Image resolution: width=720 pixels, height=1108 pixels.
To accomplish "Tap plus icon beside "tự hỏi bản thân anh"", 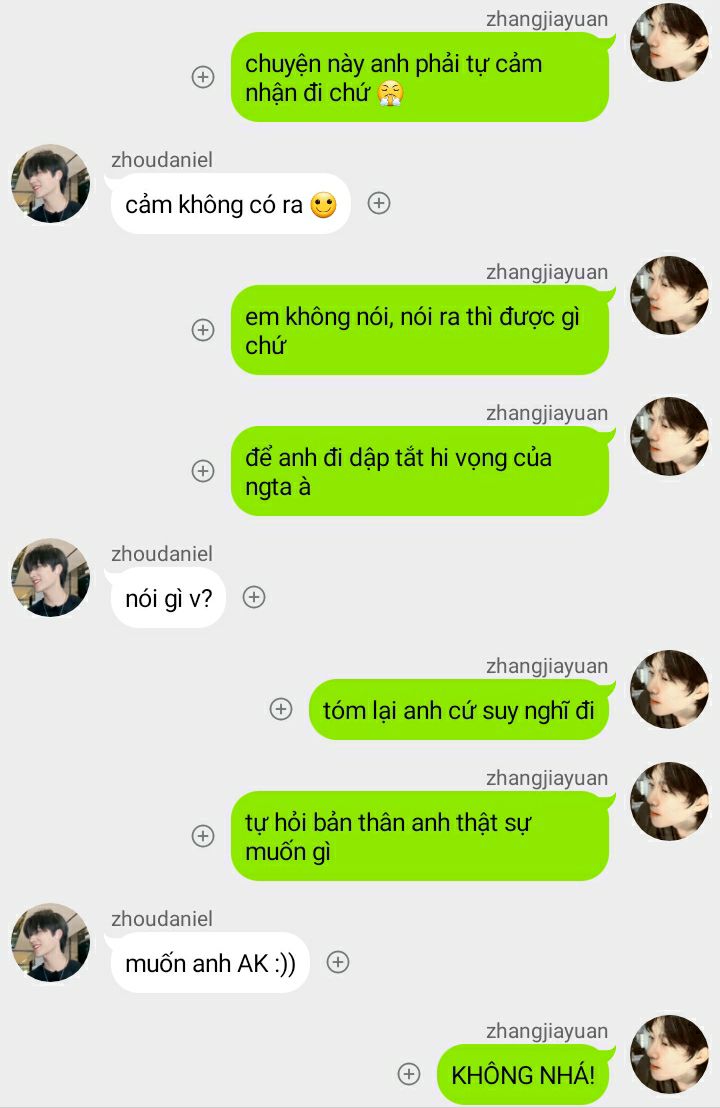I will (x=203, y=836).
